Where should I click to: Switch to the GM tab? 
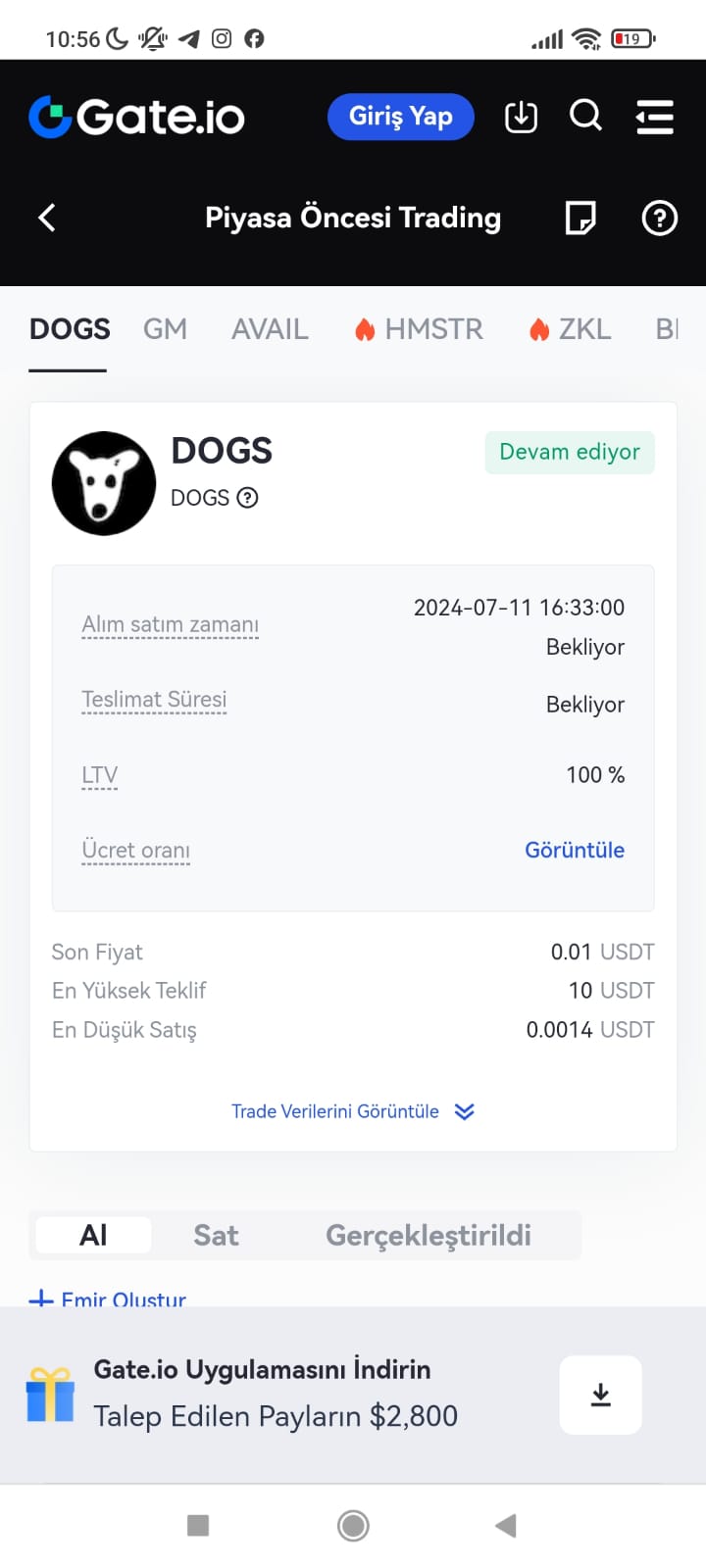pos(165,329)
